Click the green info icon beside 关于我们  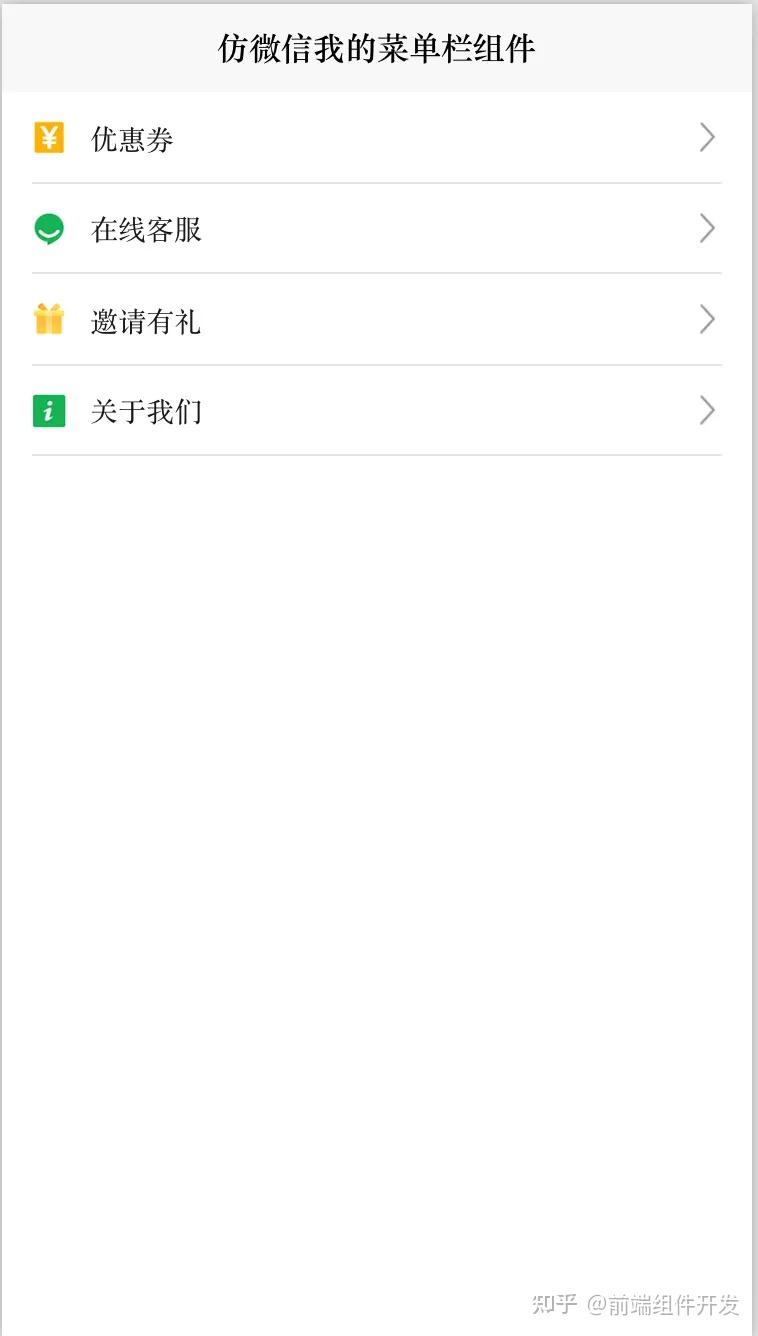click(49, 411)
